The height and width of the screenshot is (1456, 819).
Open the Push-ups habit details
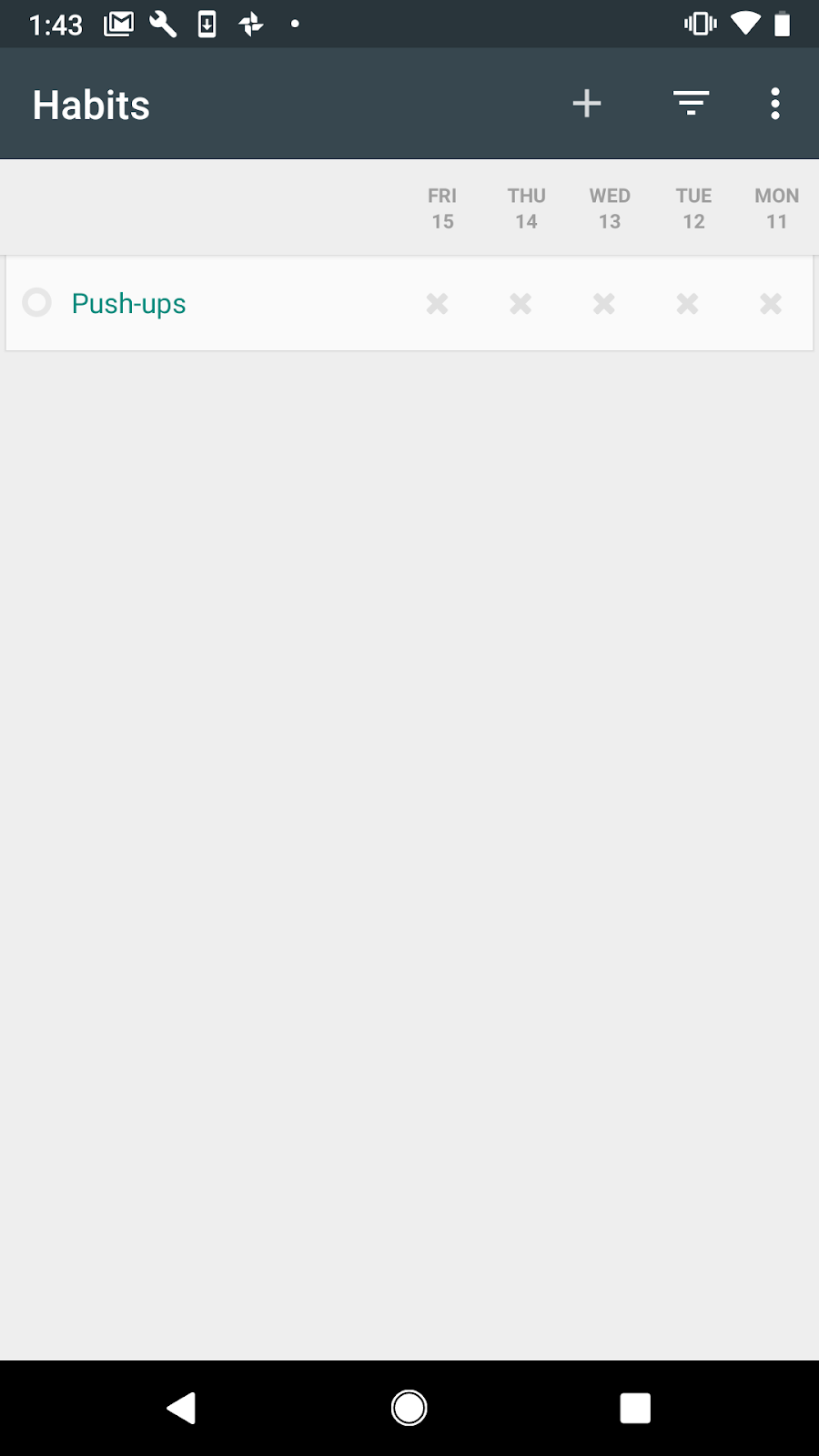(128, 303)
